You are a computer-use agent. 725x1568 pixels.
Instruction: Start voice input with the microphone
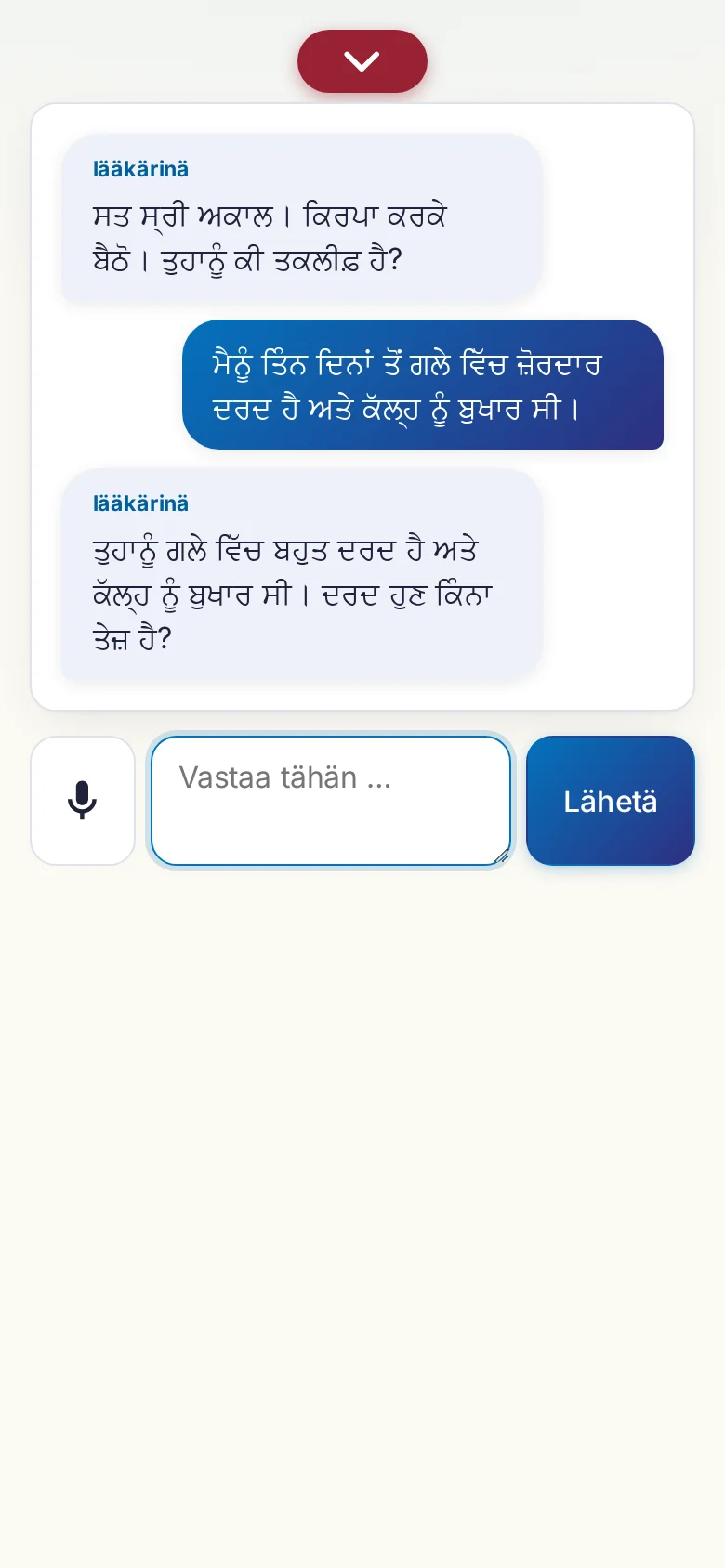click(83, 801)
